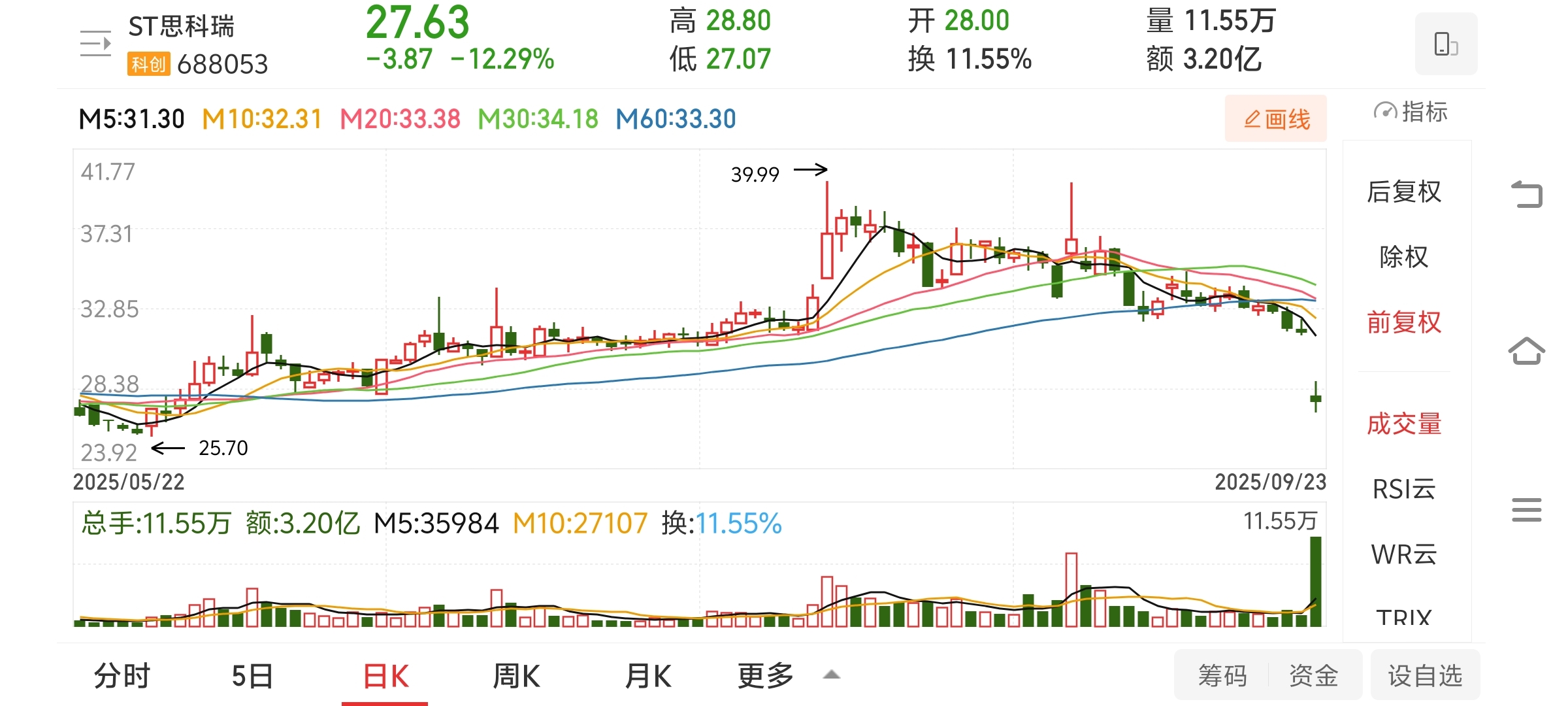The image size is (1568, 706).
Task: Switch to the 月K chart tab
Action: coord(648,676)
